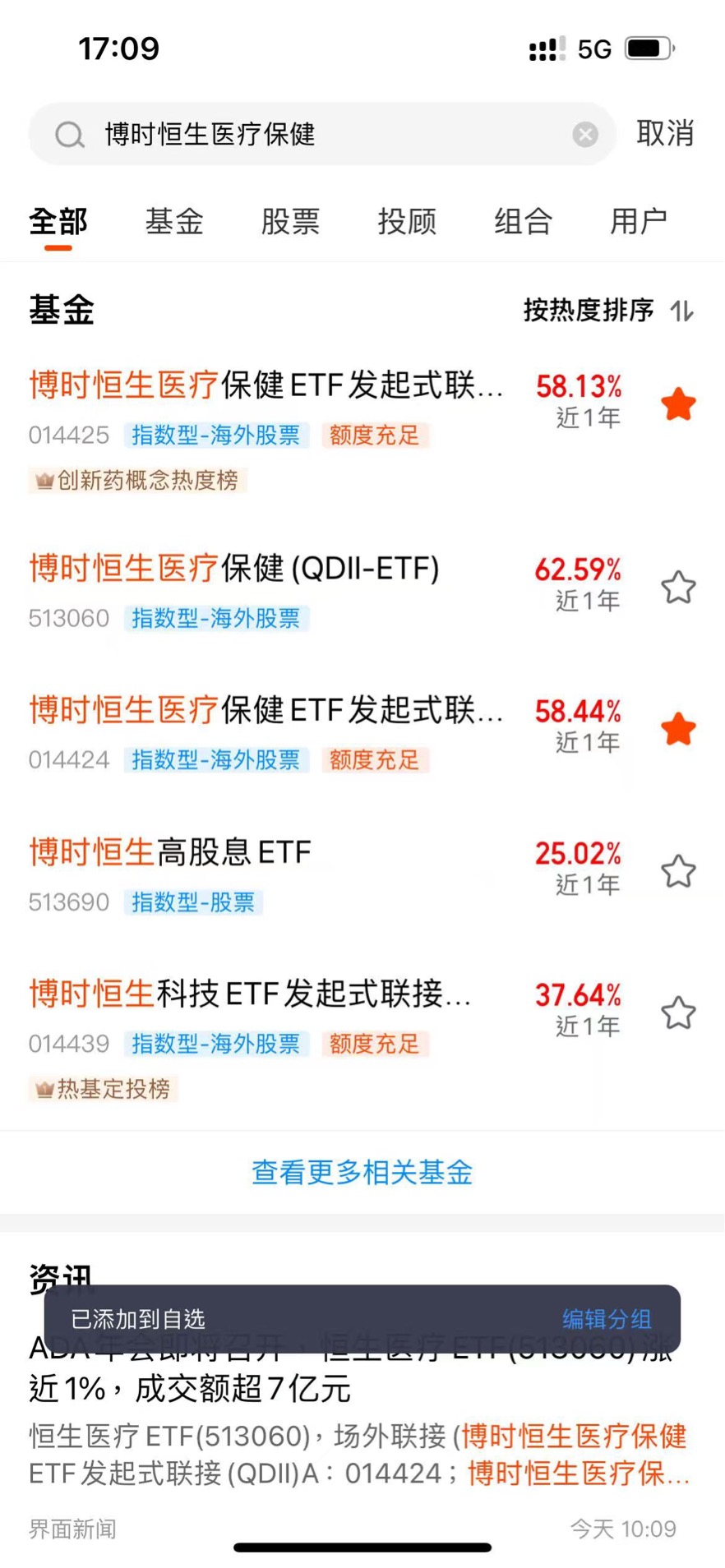Select the 组合 tab
The width and height of the screenshot is (725, 1568).
[x=523, y=221]
